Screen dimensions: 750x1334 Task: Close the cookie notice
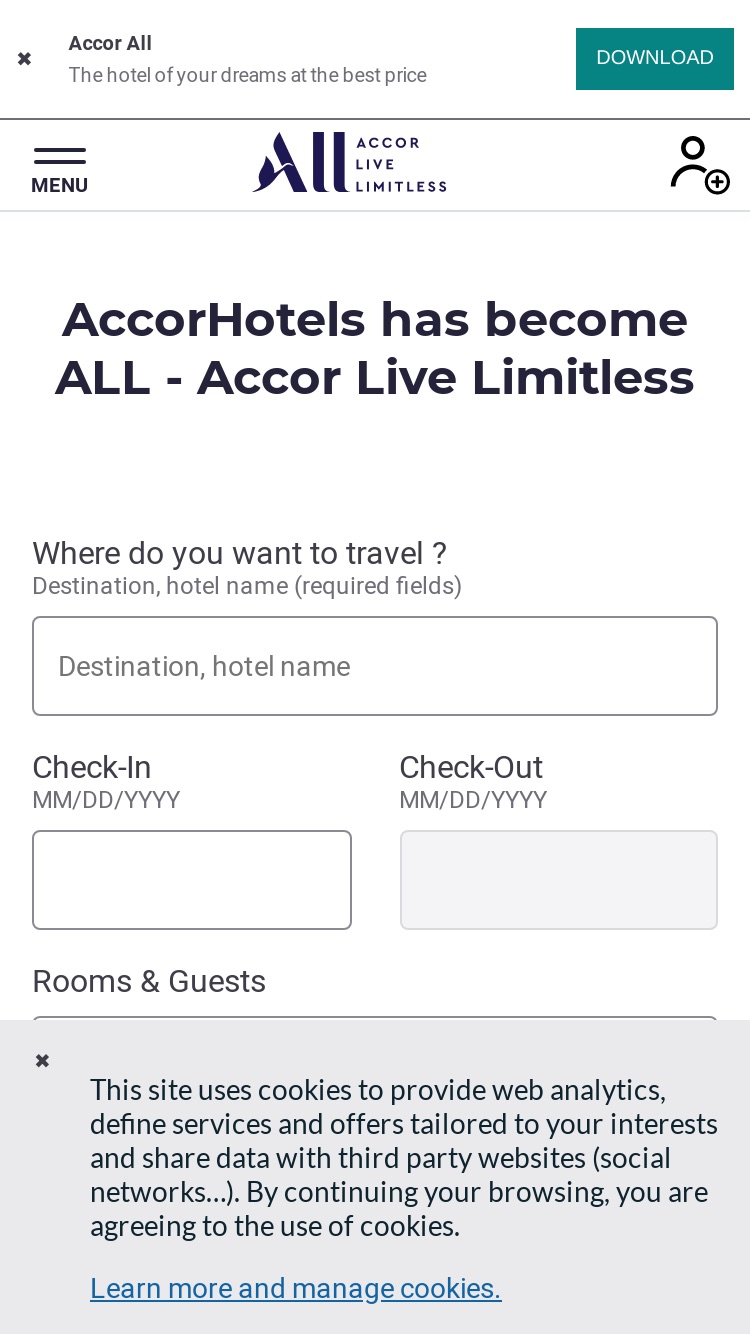42,1061
